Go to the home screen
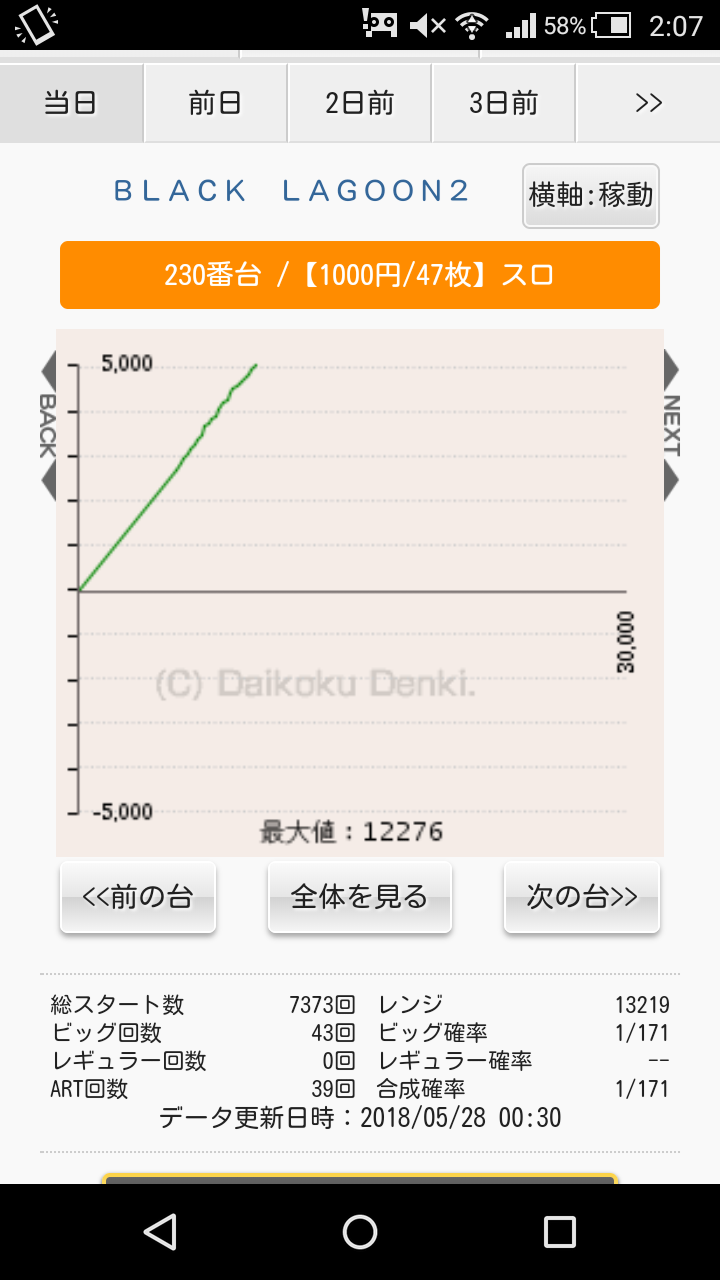 [x=360, y=1232]
